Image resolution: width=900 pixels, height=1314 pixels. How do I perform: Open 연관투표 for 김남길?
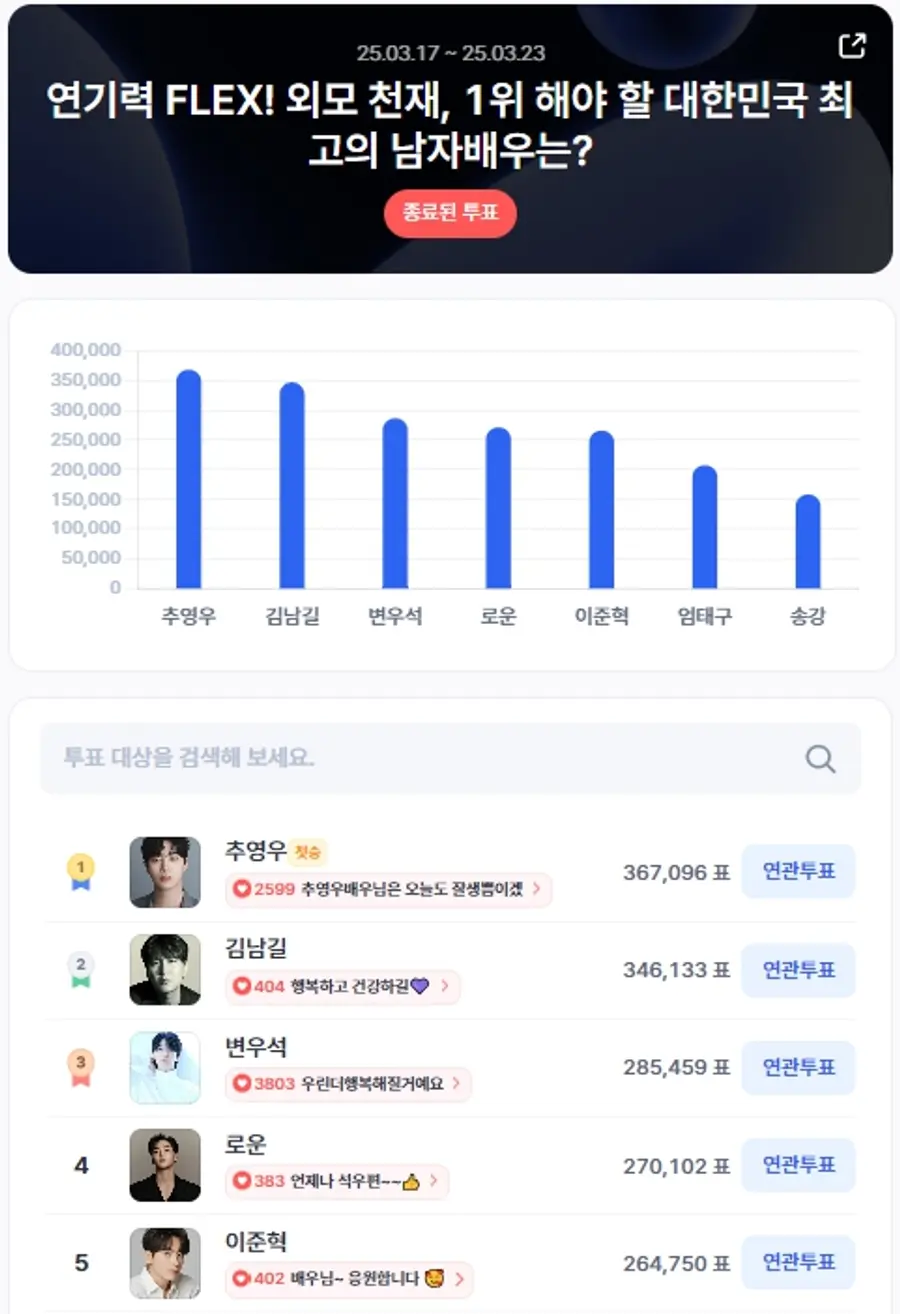pyautogui.click(x=798, y=969)
